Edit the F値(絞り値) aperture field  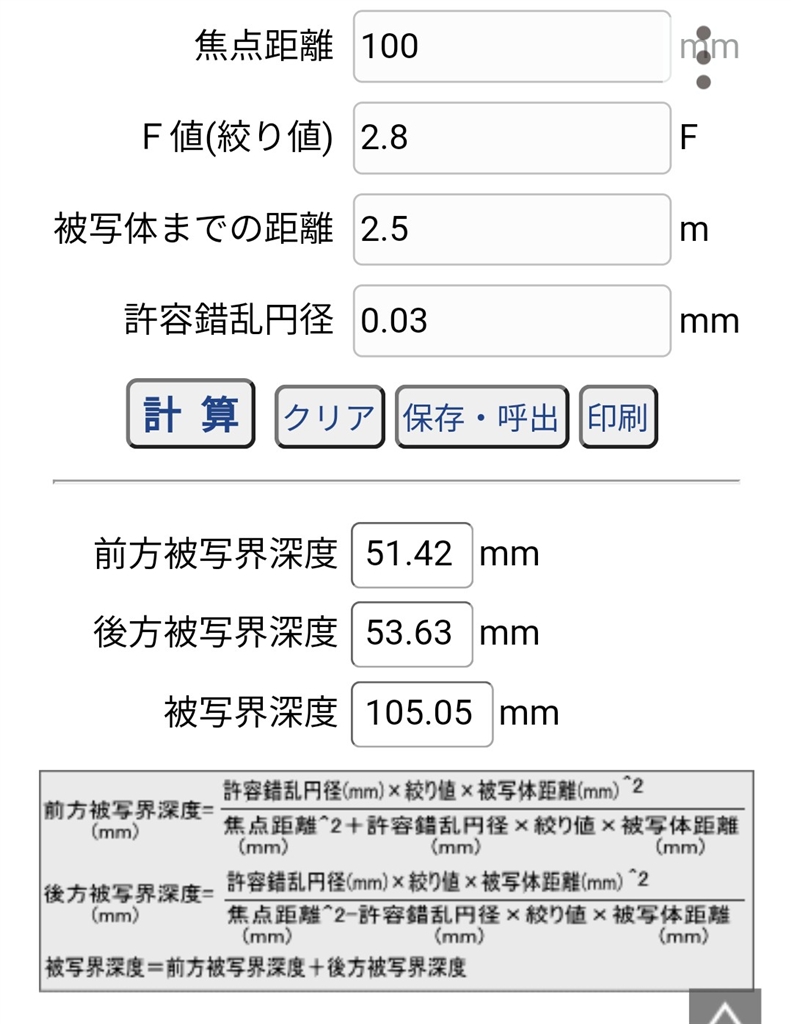511,138
